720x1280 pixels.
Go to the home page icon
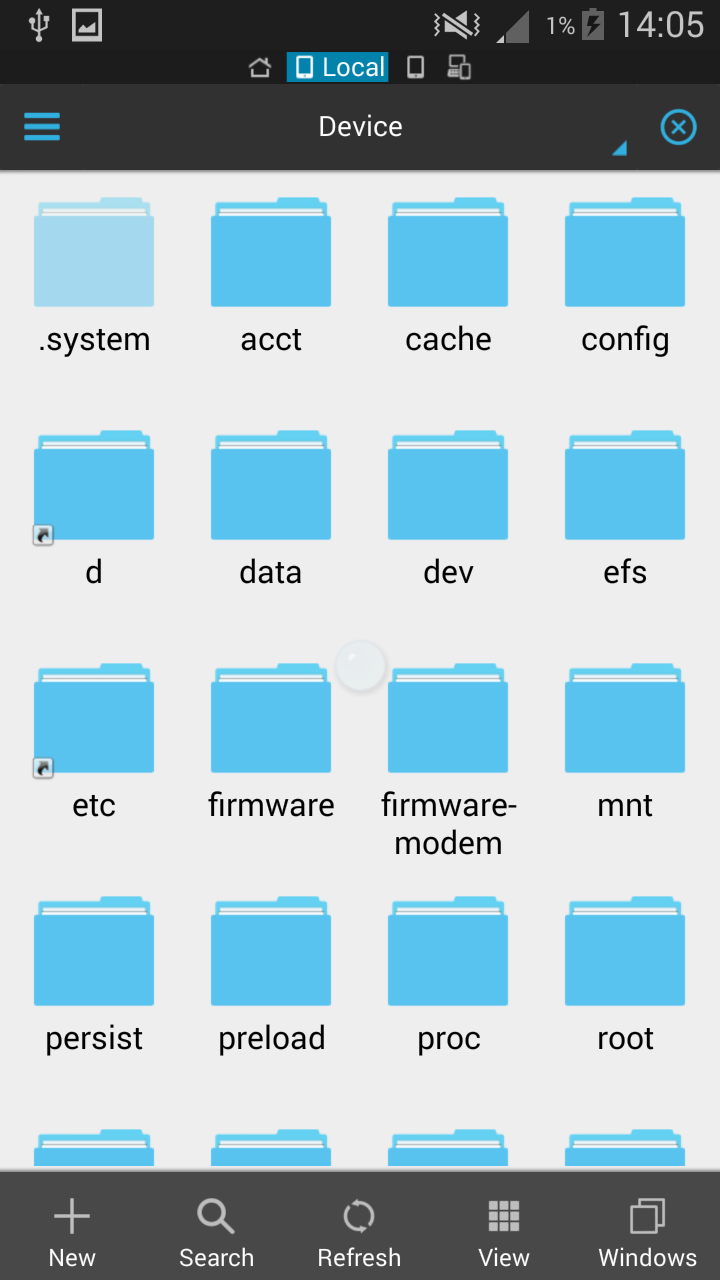click(x=260, y=68)
